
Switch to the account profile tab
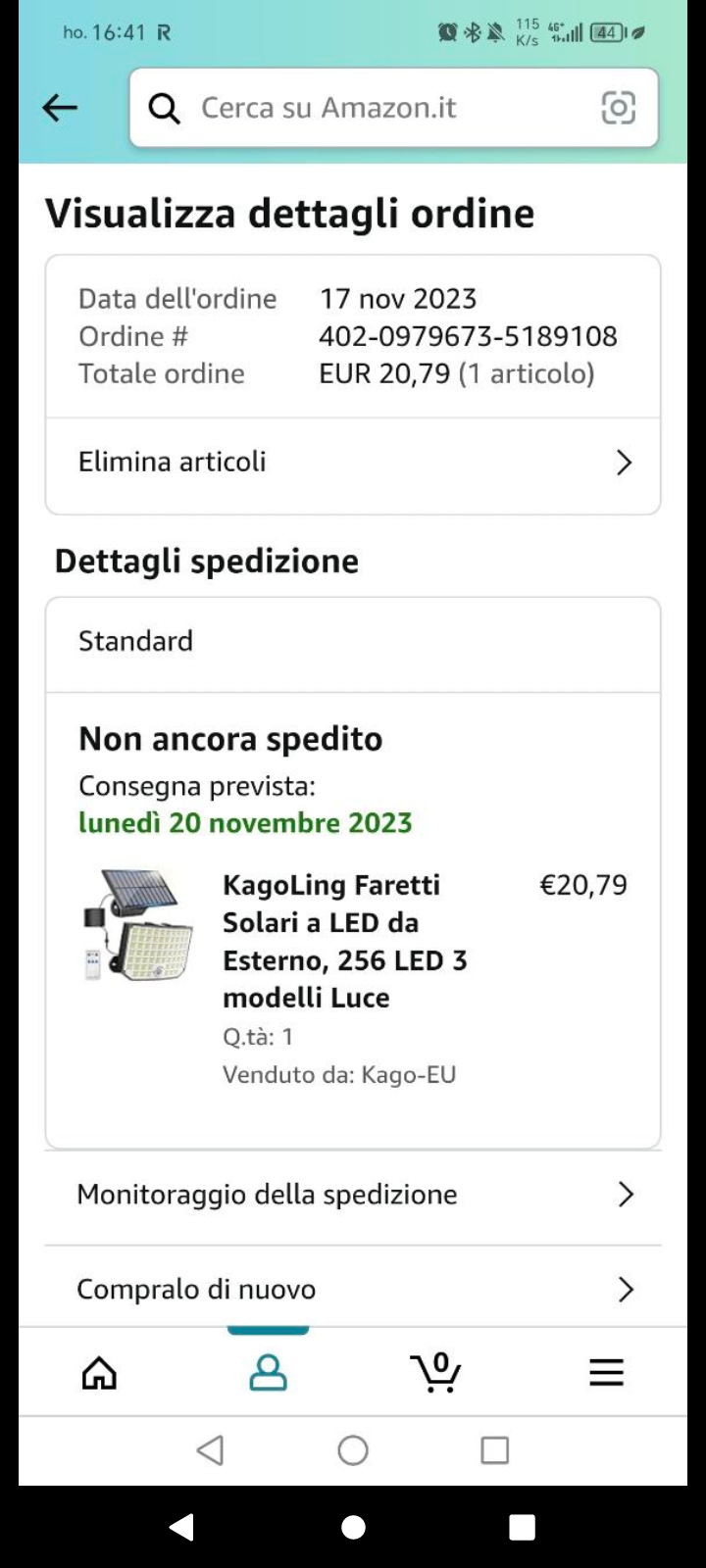pyautogui.click(x=268, y=1372)
